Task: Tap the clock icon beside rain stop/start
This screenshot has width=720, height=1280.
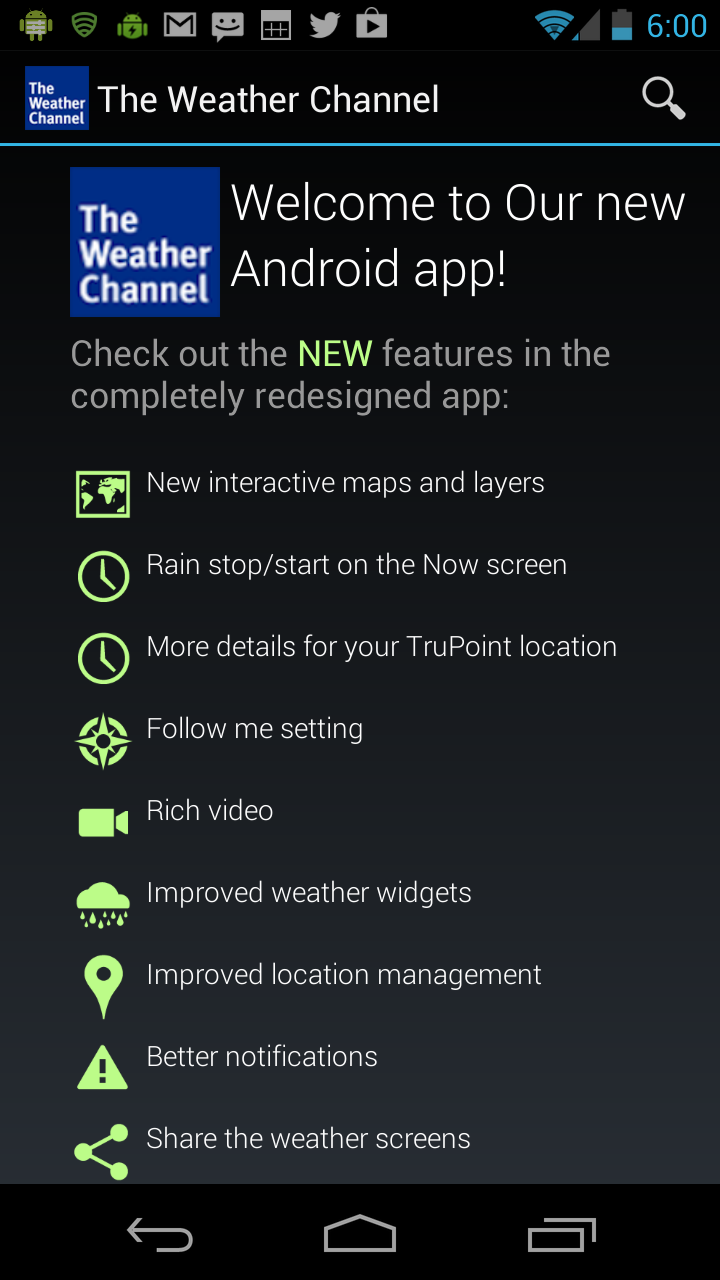Action: [103, 575]
